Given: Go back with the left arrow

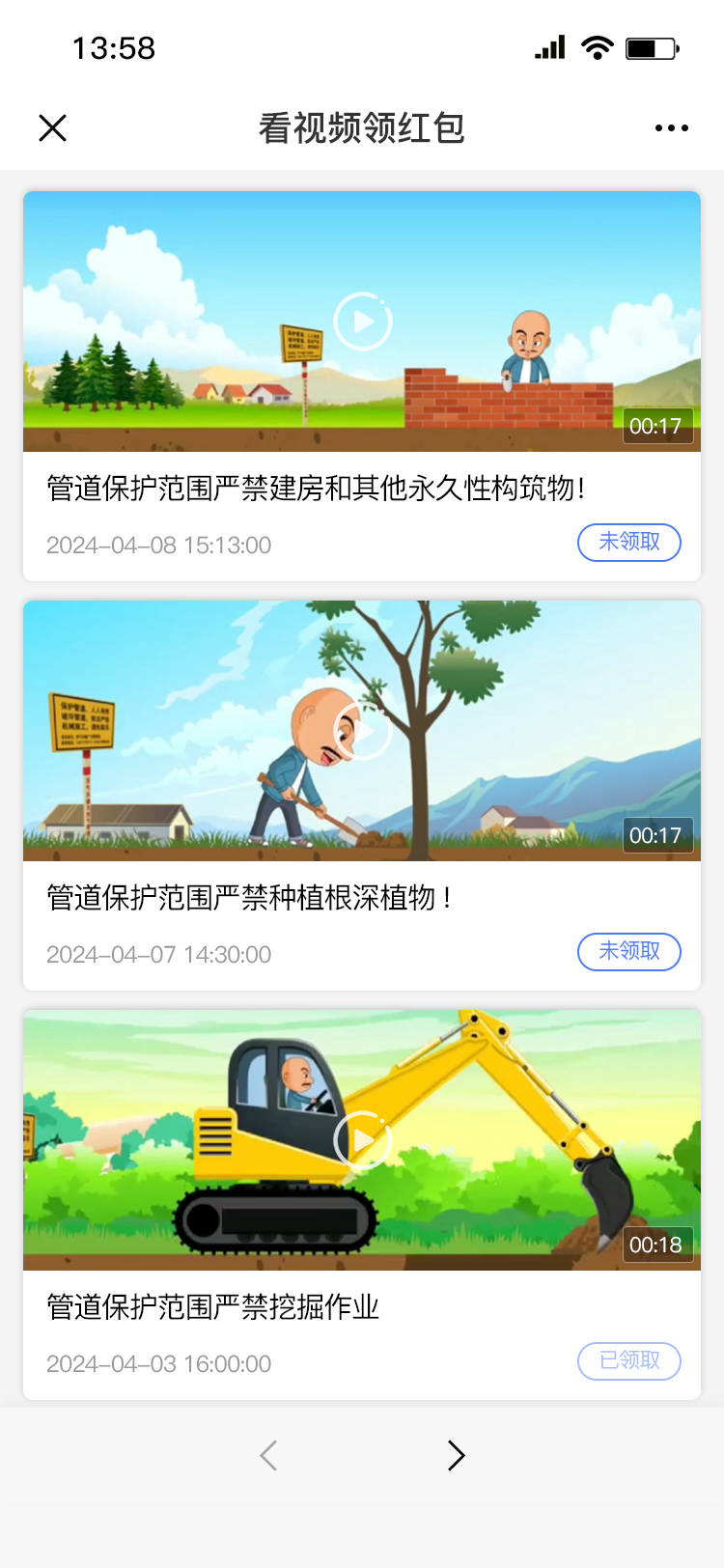Looking at the screenshot, I should point(268,1455).
